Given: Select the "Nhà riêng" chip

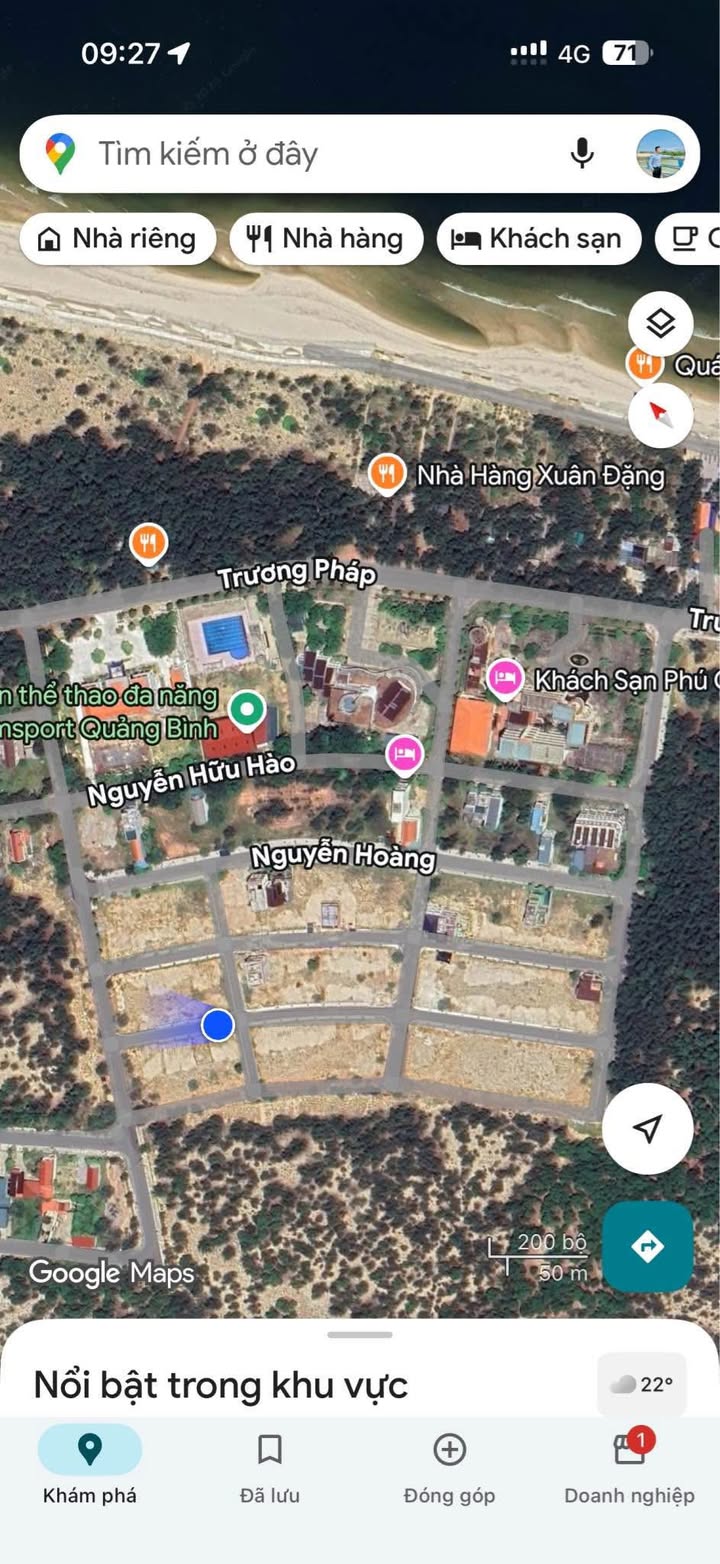Looking at the screenshot, I should (x=117, y=239).
